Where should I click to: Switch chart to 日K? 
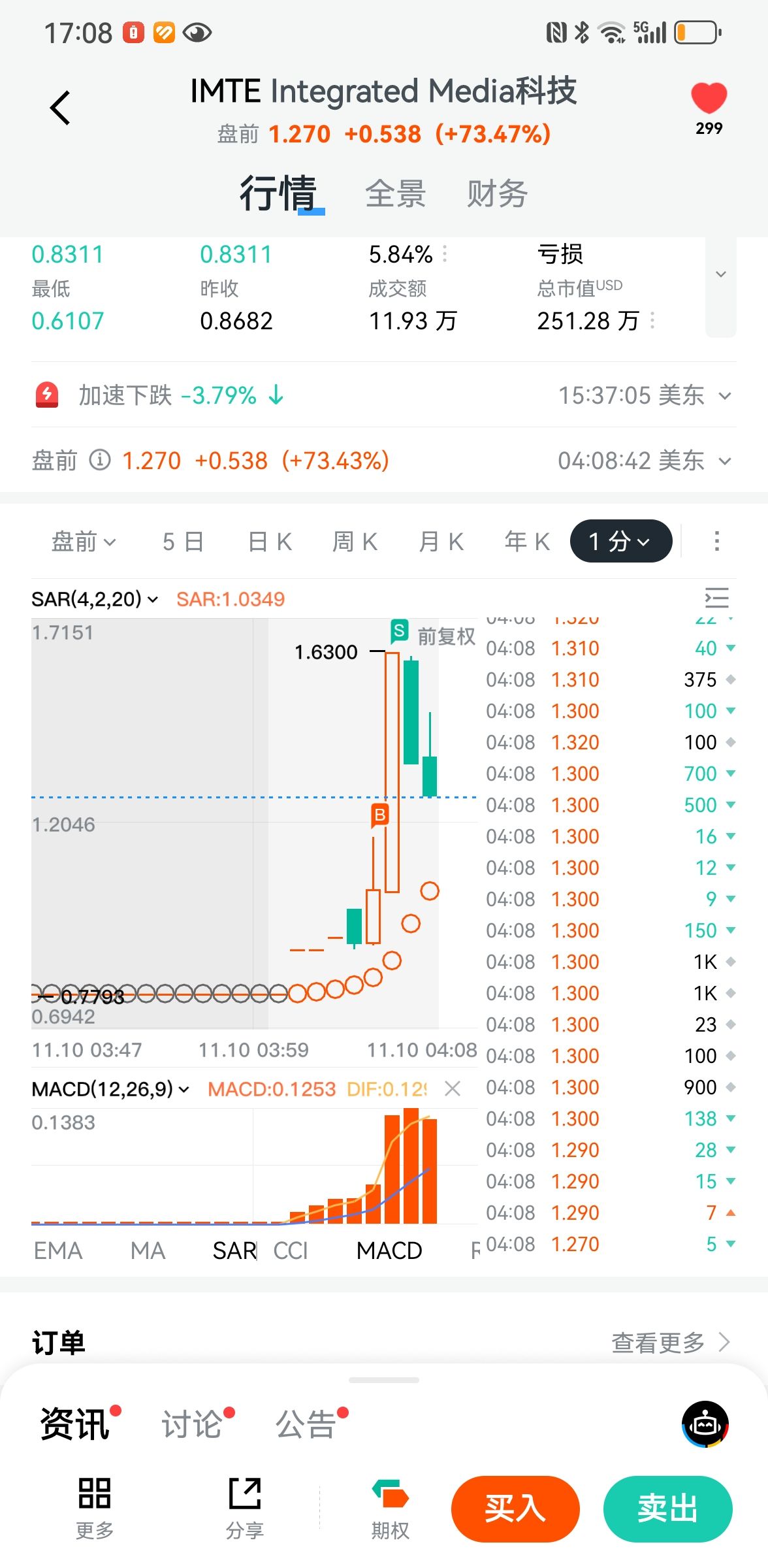coord(270,542)
